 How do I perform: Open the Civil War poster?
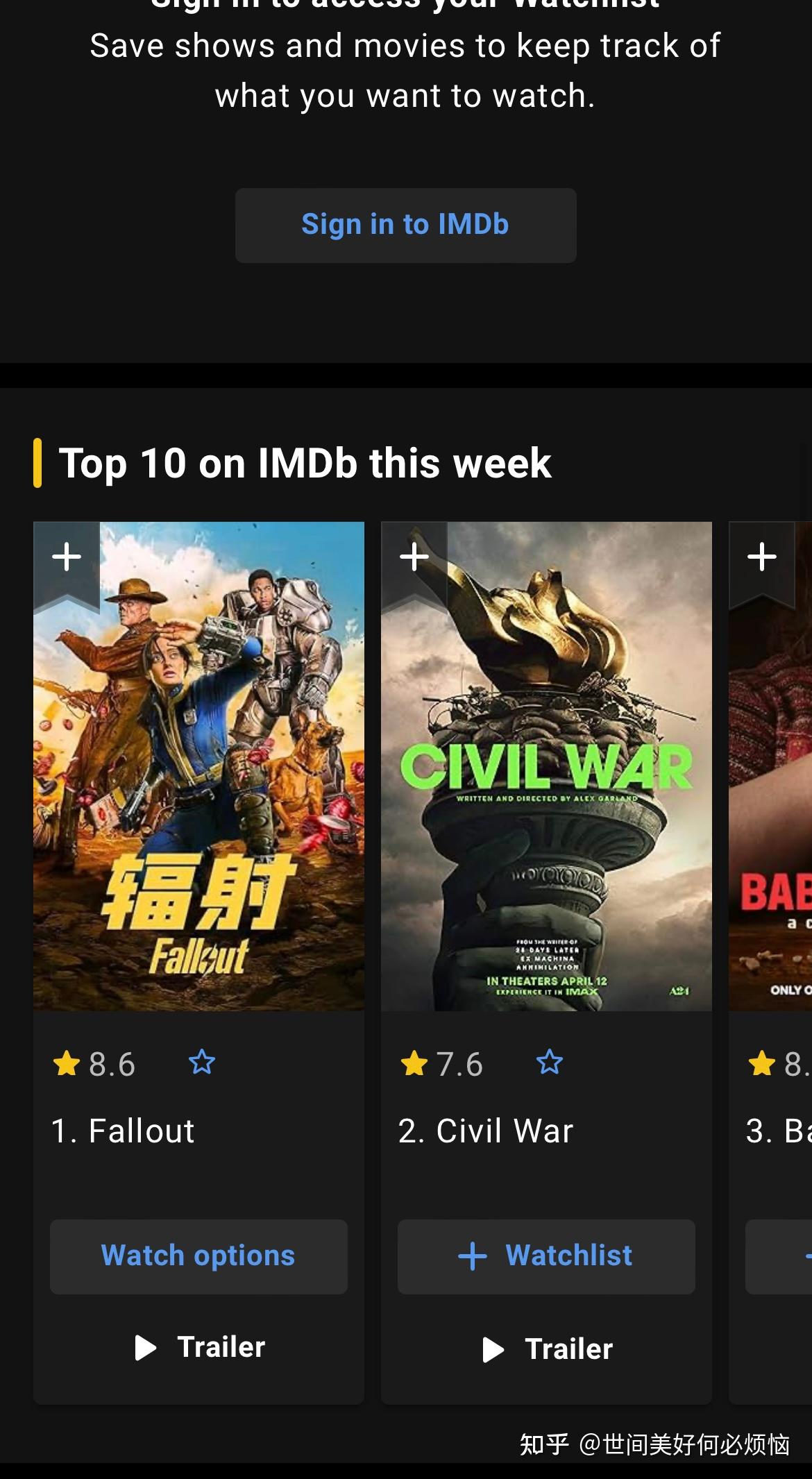pyautogui.click(x=546, y=766)
